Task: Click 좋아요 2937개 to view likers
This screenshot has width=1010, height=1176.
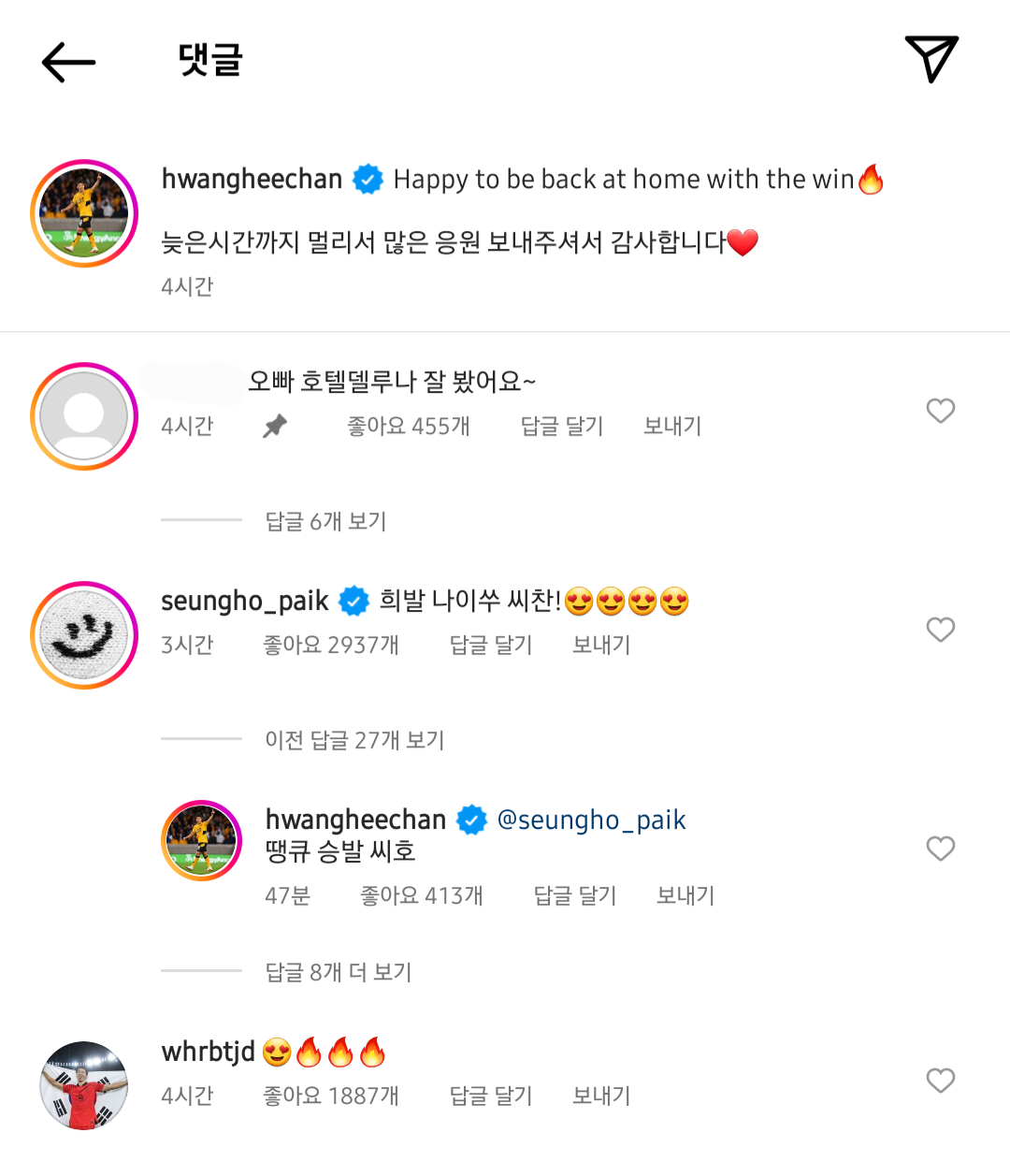Action: [332, 645]
